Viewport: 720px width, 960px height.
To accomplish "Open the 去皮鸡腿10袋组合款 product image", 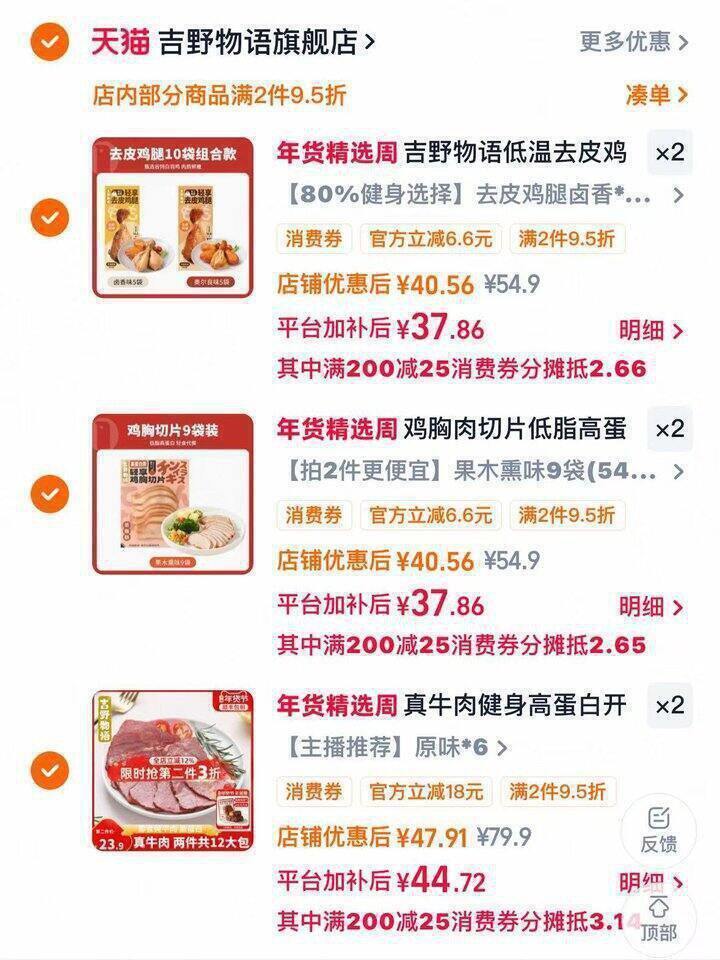I will [x=173, y=217].
